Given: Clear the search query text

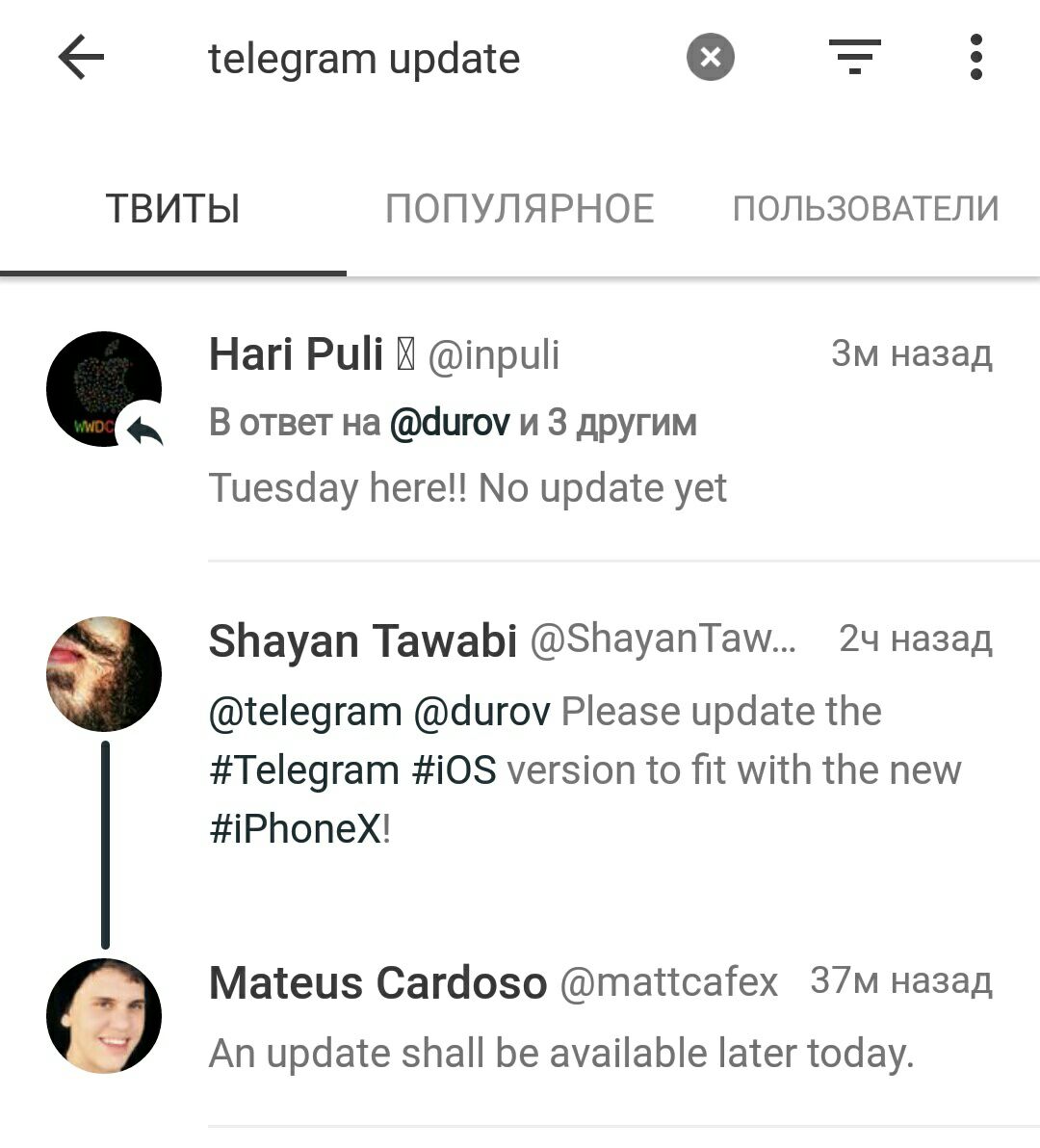Looking at the screenshot, I should [x=711, y=58].
